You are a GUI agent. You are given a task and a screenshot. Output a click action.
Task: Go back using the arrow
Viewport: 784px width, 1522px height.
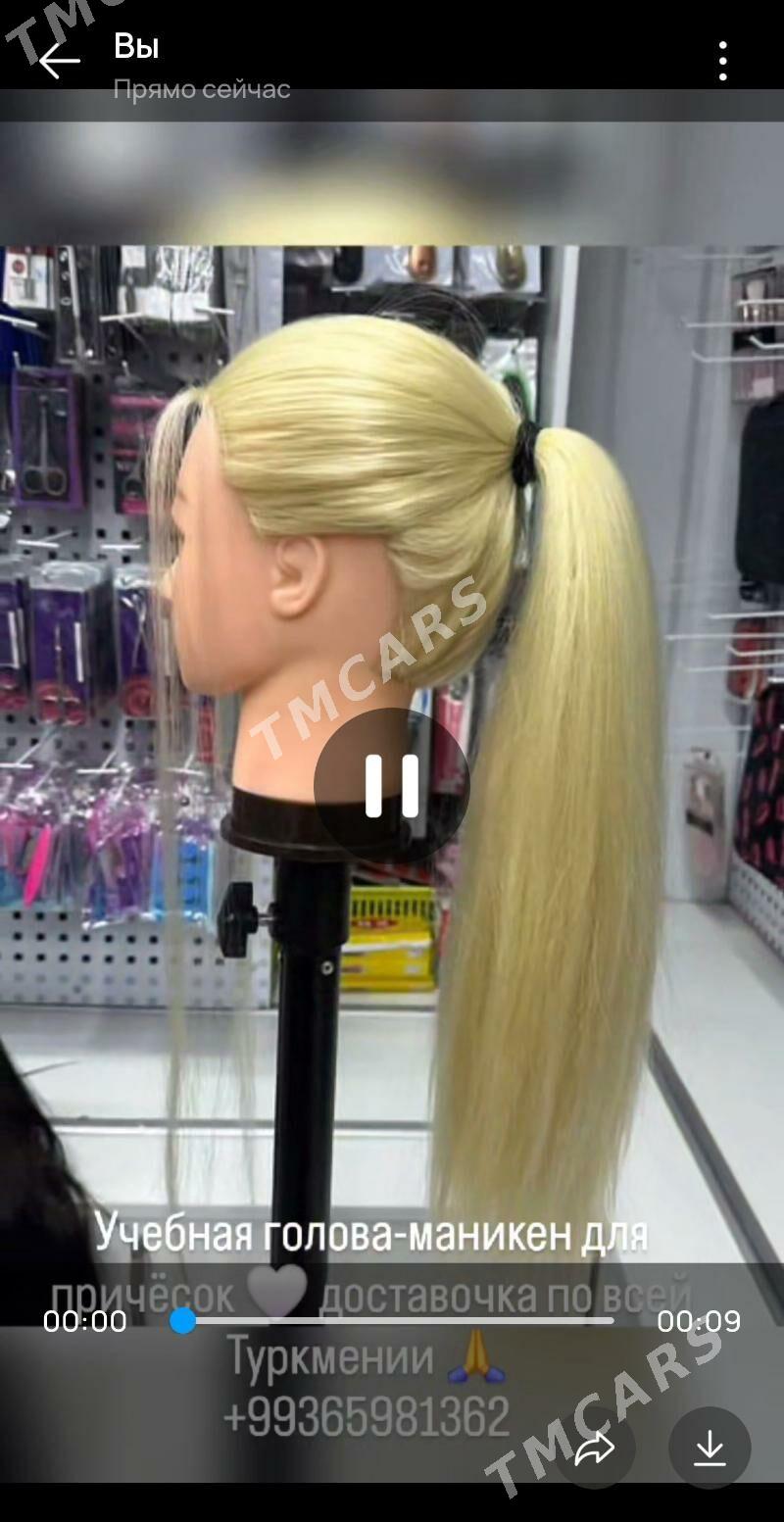[59, 61]
